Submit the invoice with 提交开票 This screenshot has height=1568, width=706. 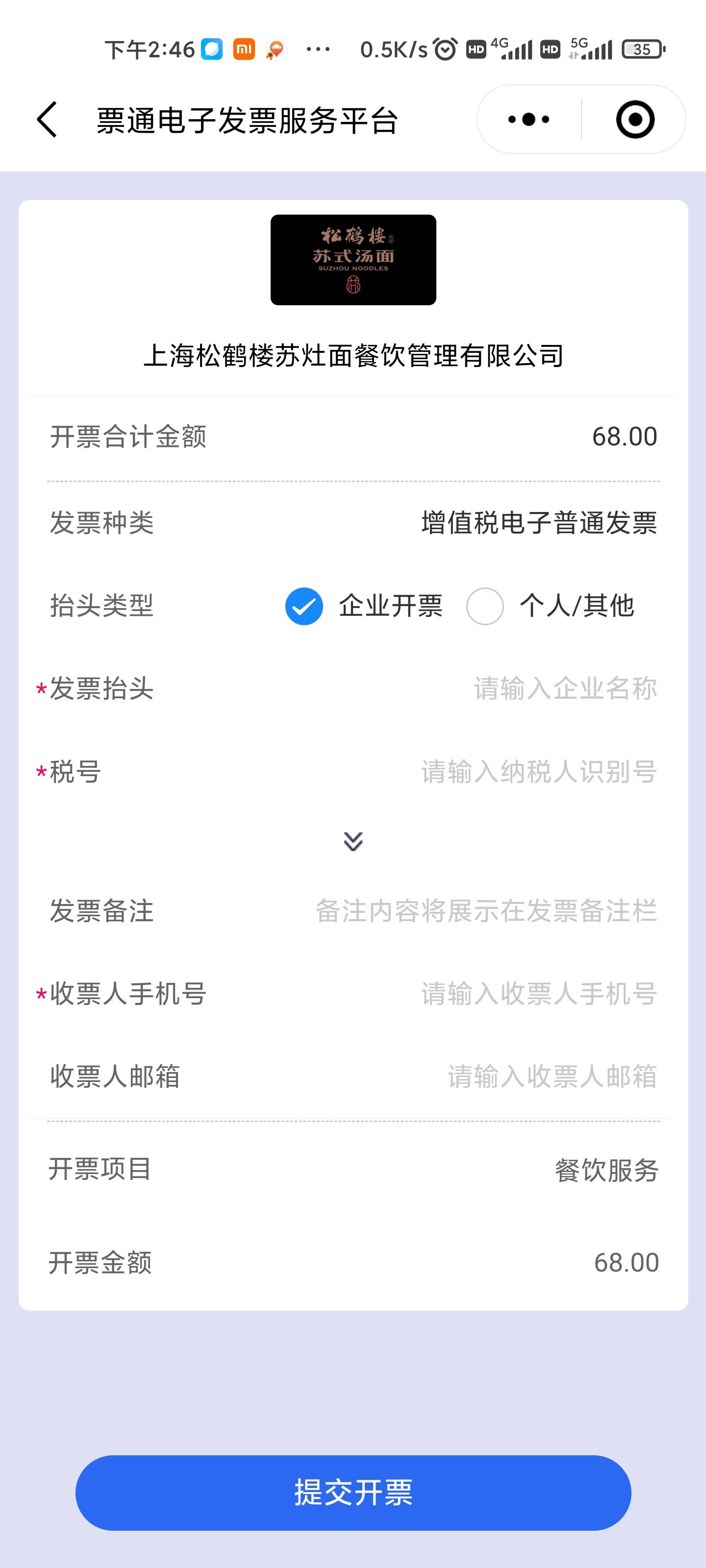click(x=353, y=1493)
